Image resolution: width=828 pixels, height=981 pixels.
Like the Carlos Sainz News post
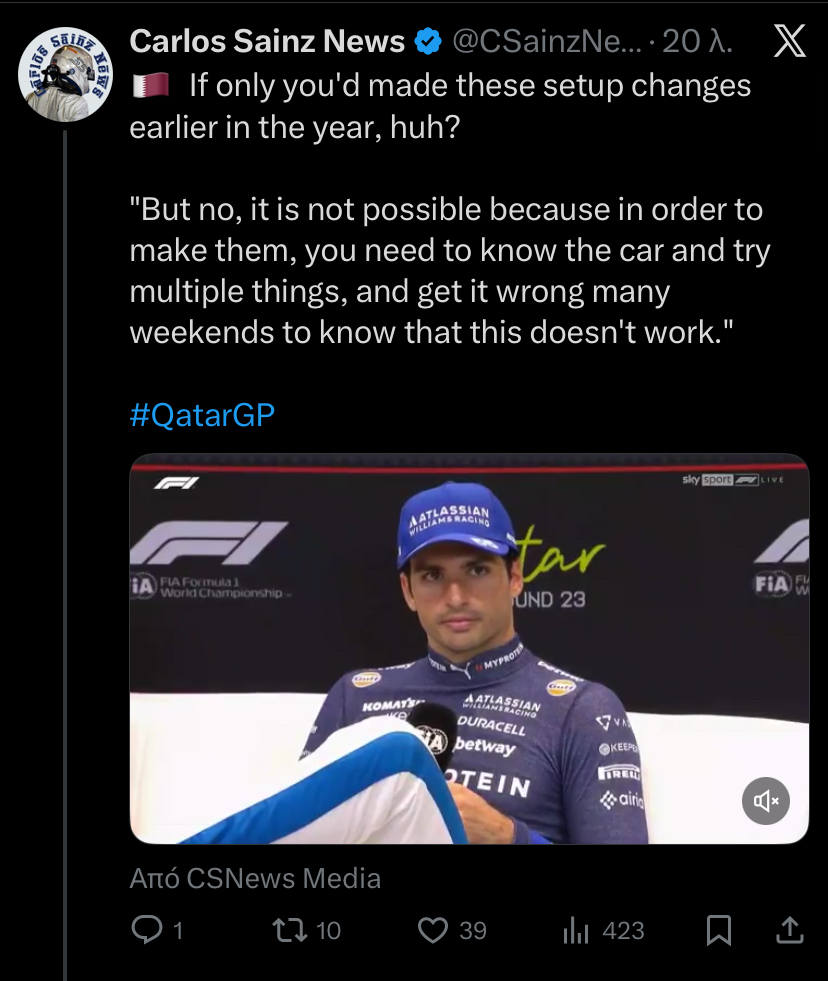pos(433,930)
